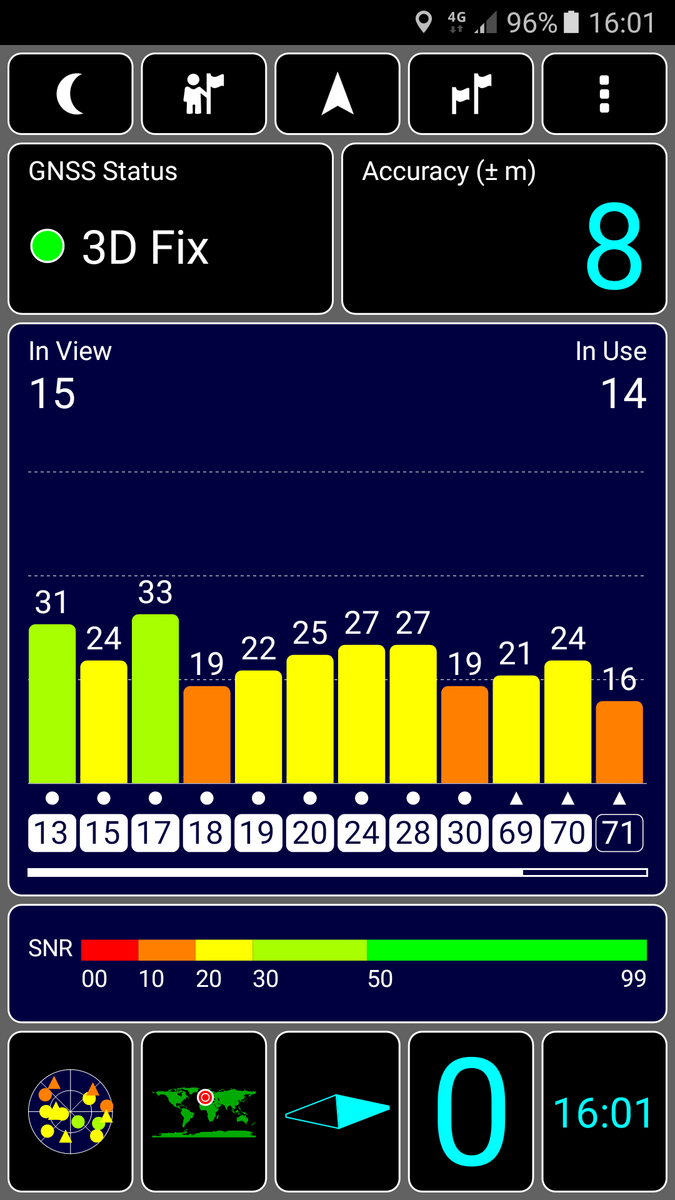Toggle night mode with the moon icon
The width and height of the screenshot is (675, 1200).
(71, 94)
